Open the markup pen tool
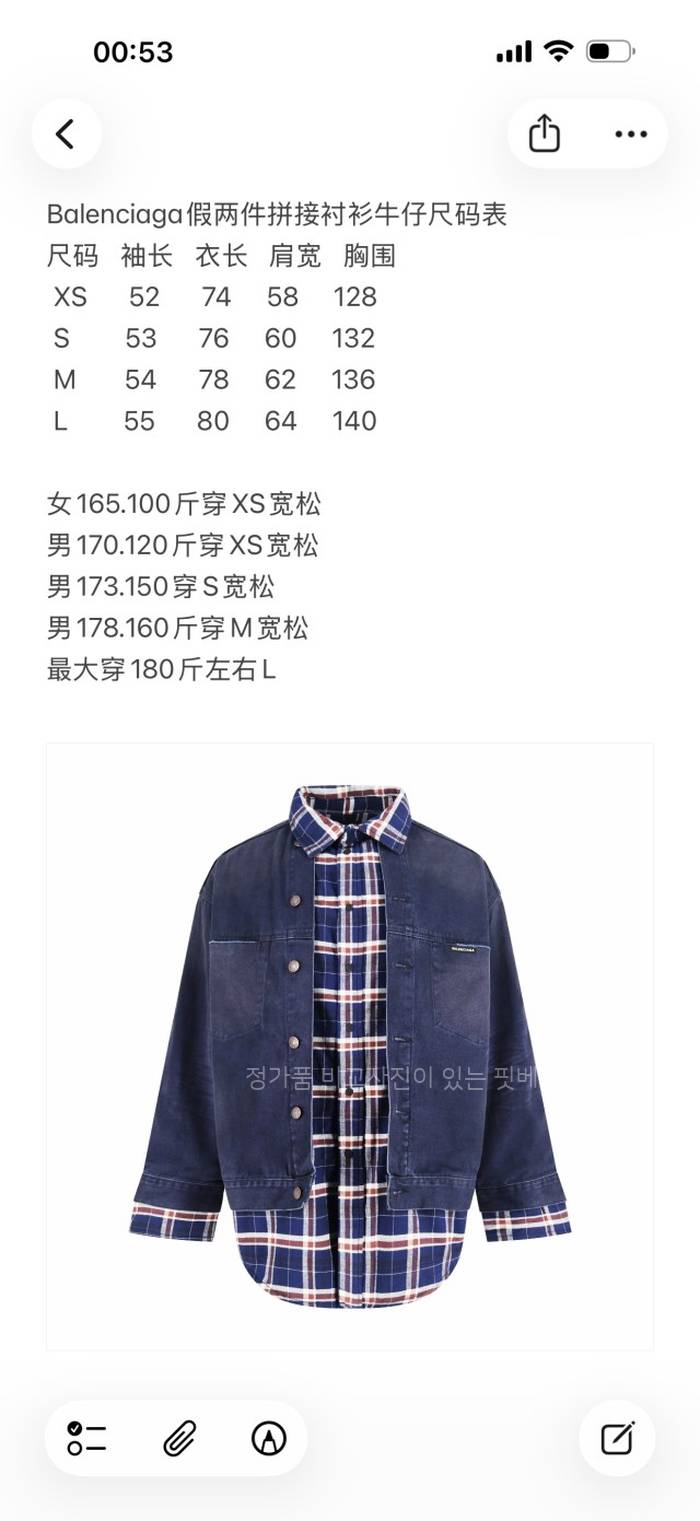The height and width of the screenshot is (1521, 700). [268, 1438]
